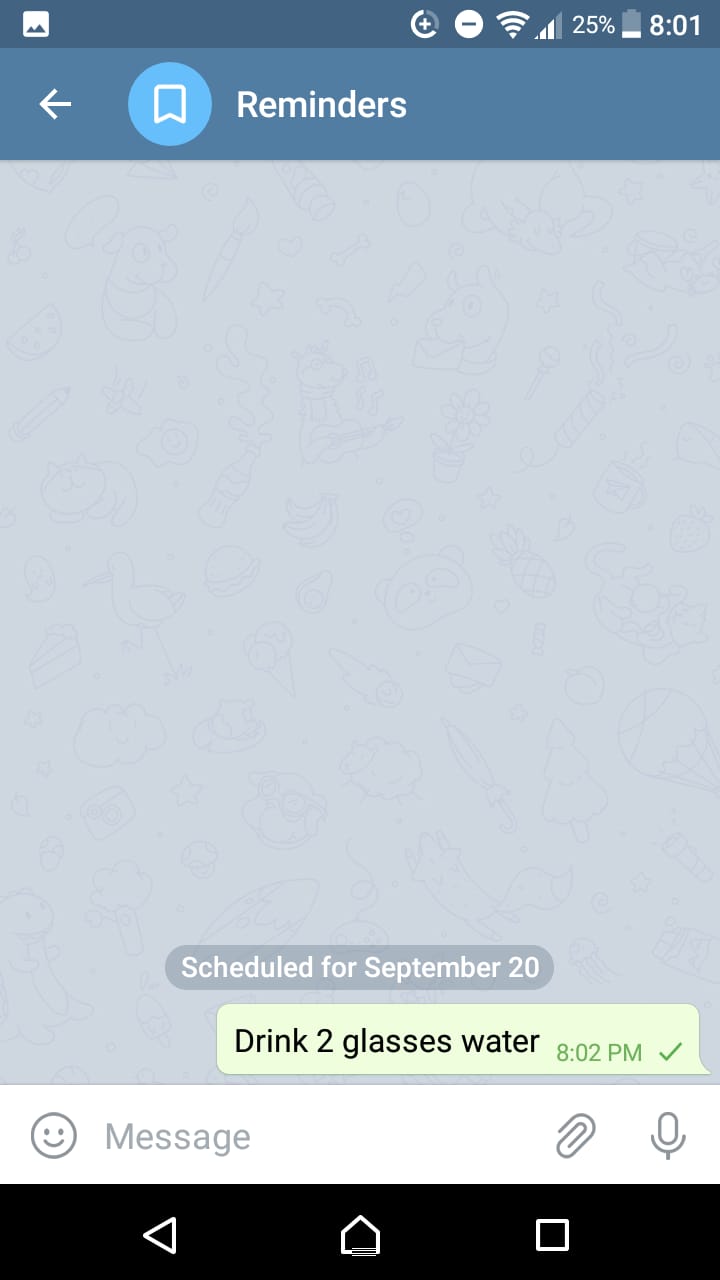Open recent apps from navigation bar
Image resolution: width=720 pixels, height=1280 pixels.
tap(552, 1234)
